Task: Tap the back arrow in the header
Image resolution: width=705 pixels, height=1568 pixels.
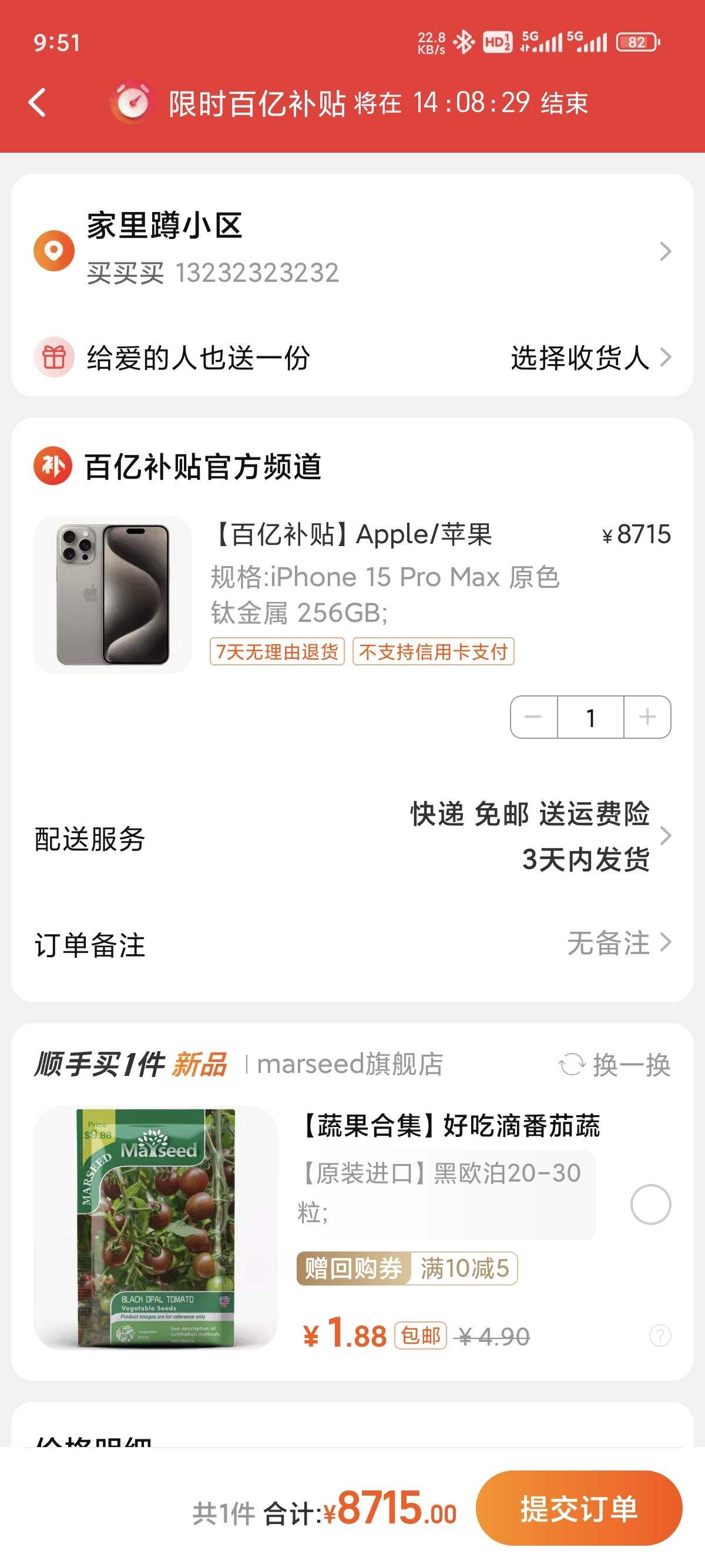Action: (38, 101)
